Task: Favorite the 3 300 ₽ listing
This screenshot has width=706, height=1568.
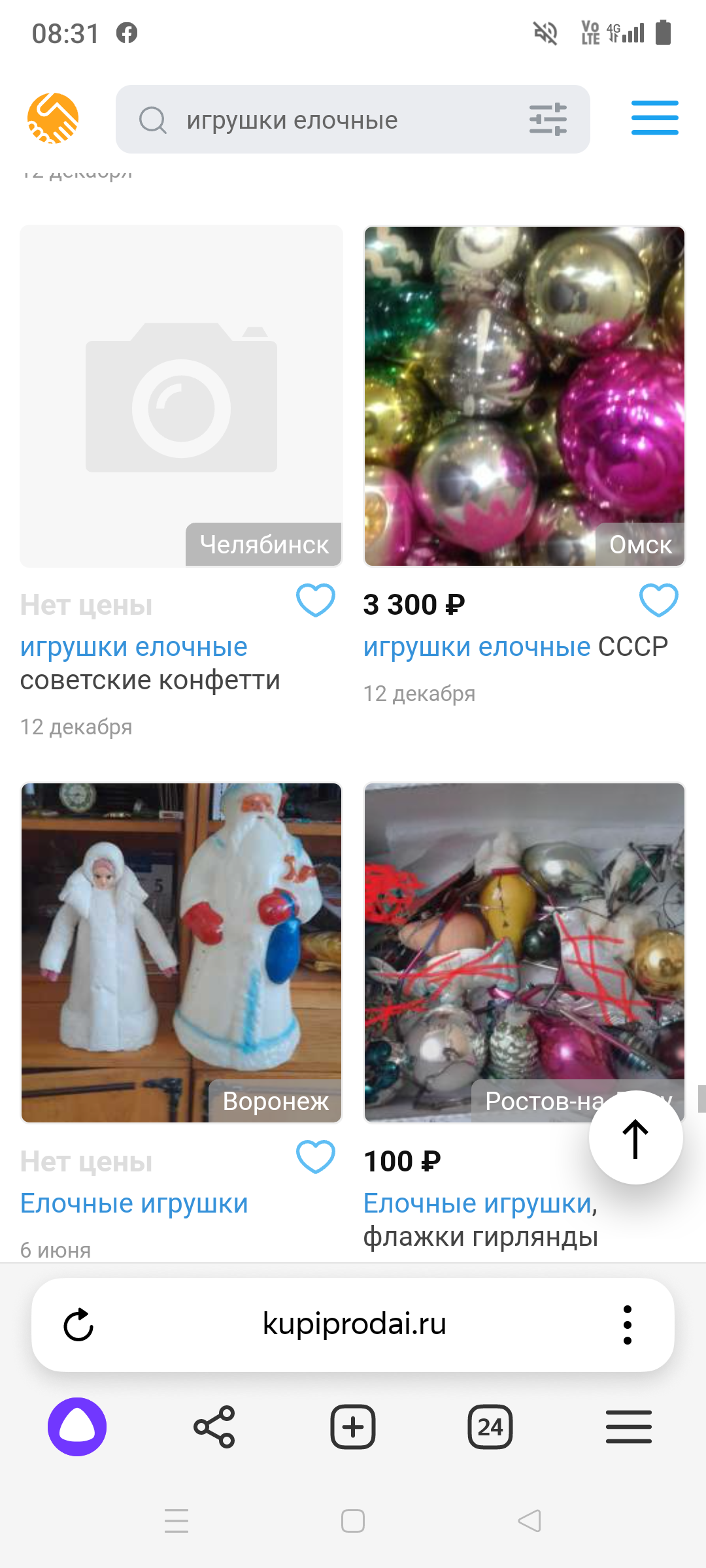Action: click(658, 600)
